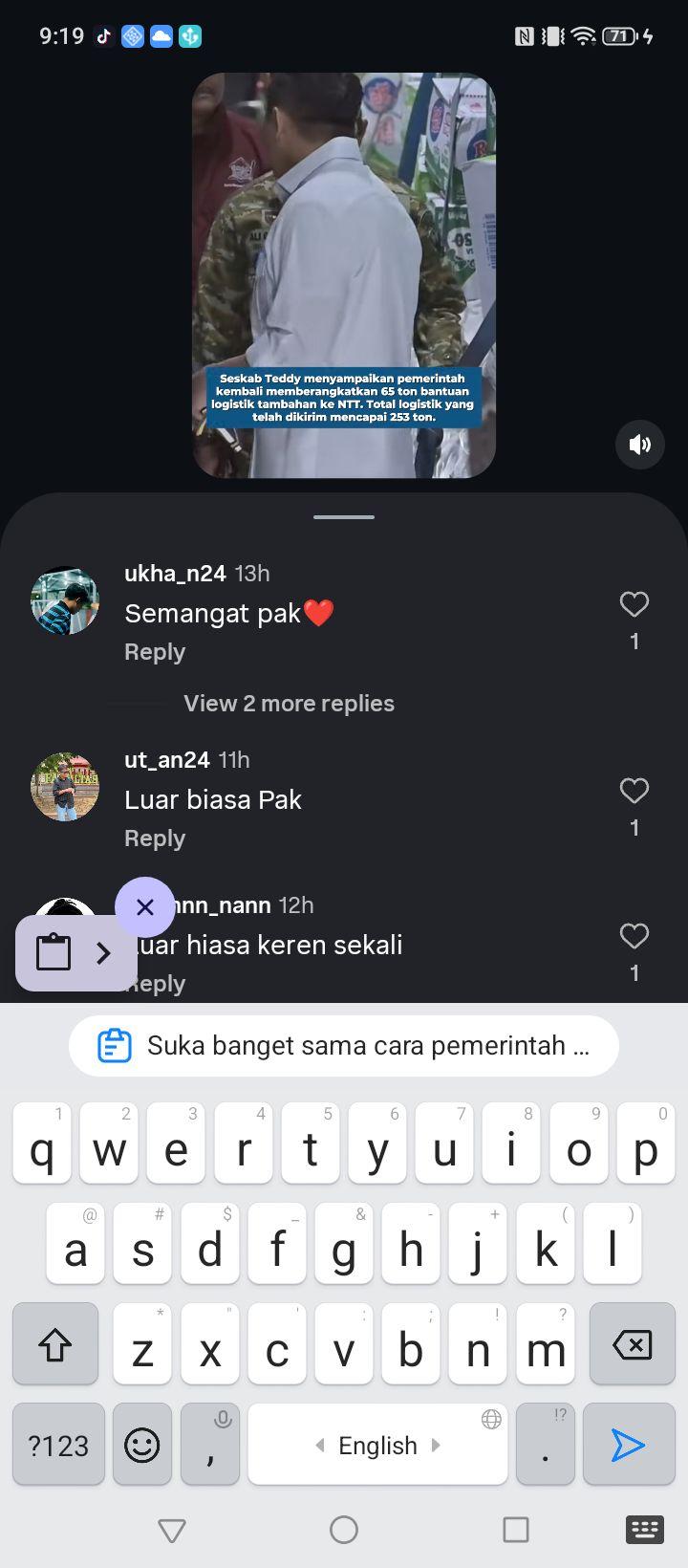Close the floating clipboard bubble
688x1568 pixels.
[x=145, y=906]
